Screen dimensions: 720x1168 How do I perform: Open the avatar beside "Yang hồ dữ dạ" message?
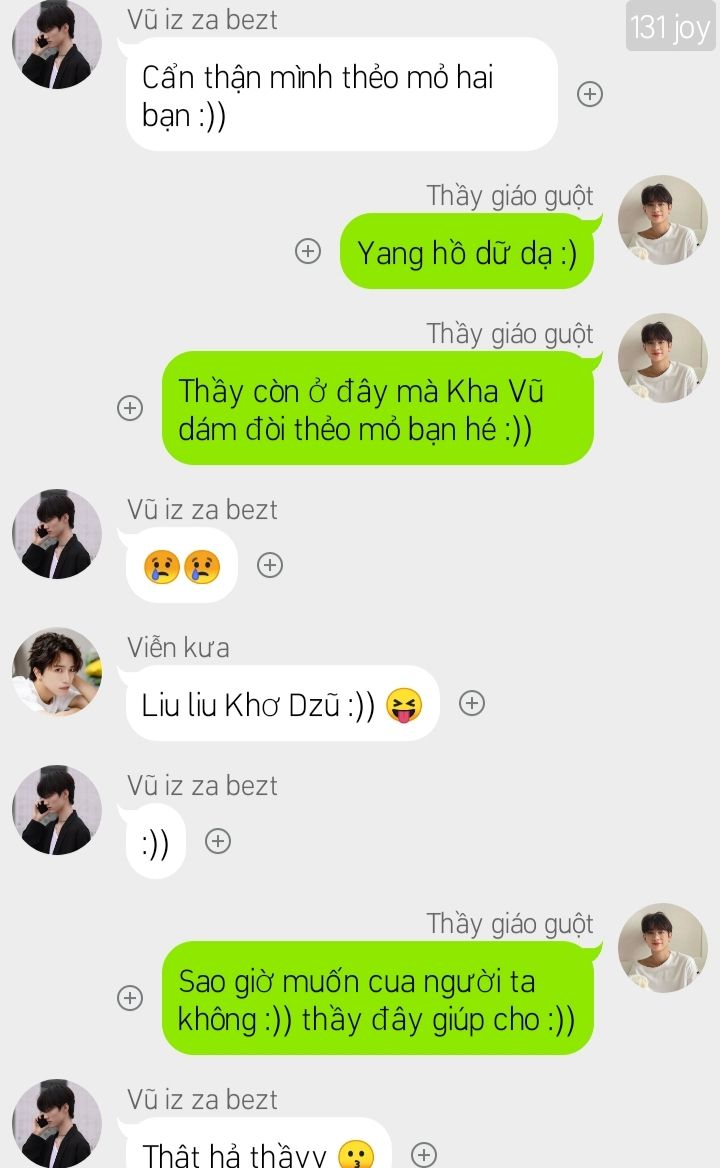(x=663, y=220)
